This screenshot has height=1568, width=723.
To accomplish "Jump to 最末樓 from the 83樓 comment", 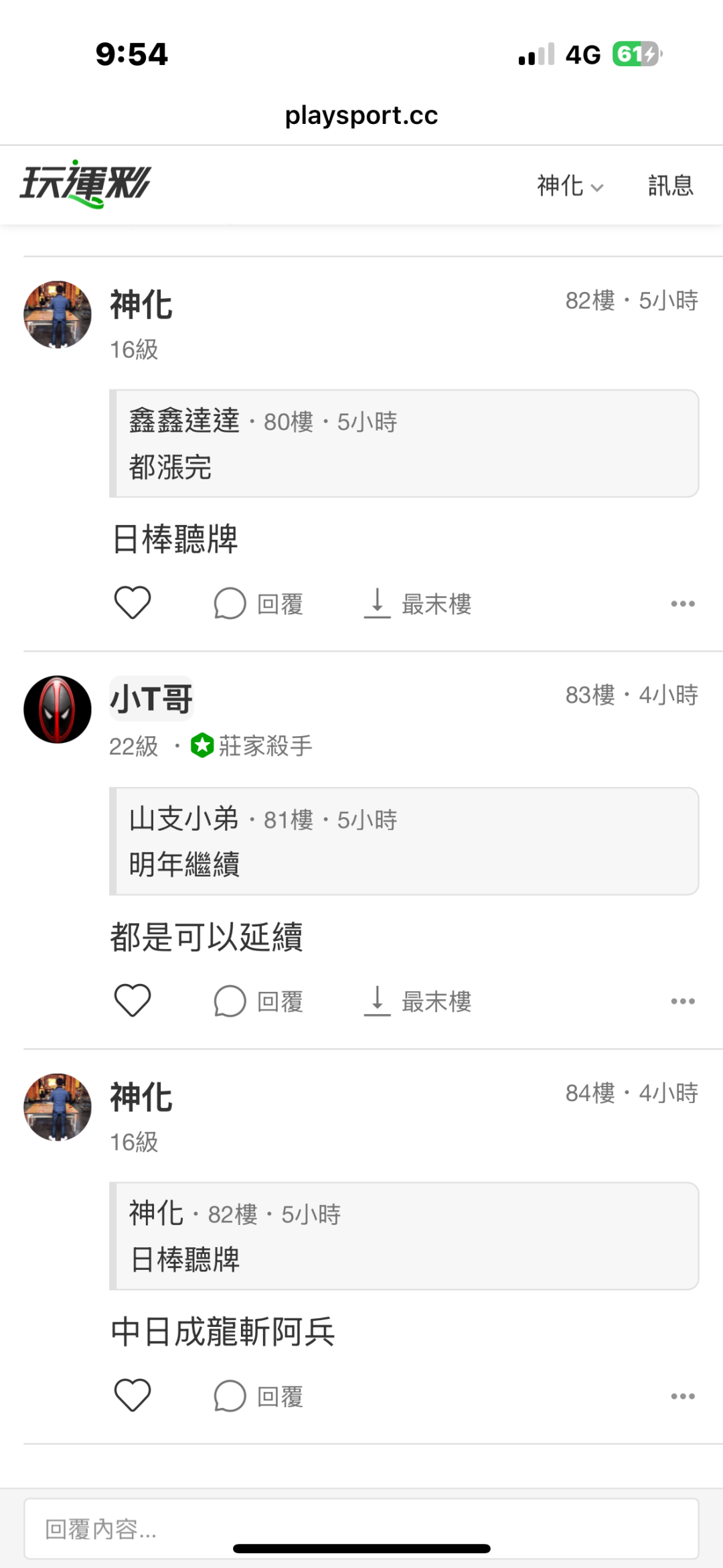I will click(418, 1001).
